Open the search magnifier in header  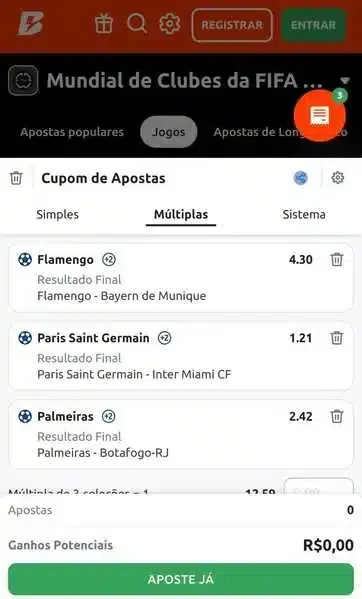coord(137,24)
